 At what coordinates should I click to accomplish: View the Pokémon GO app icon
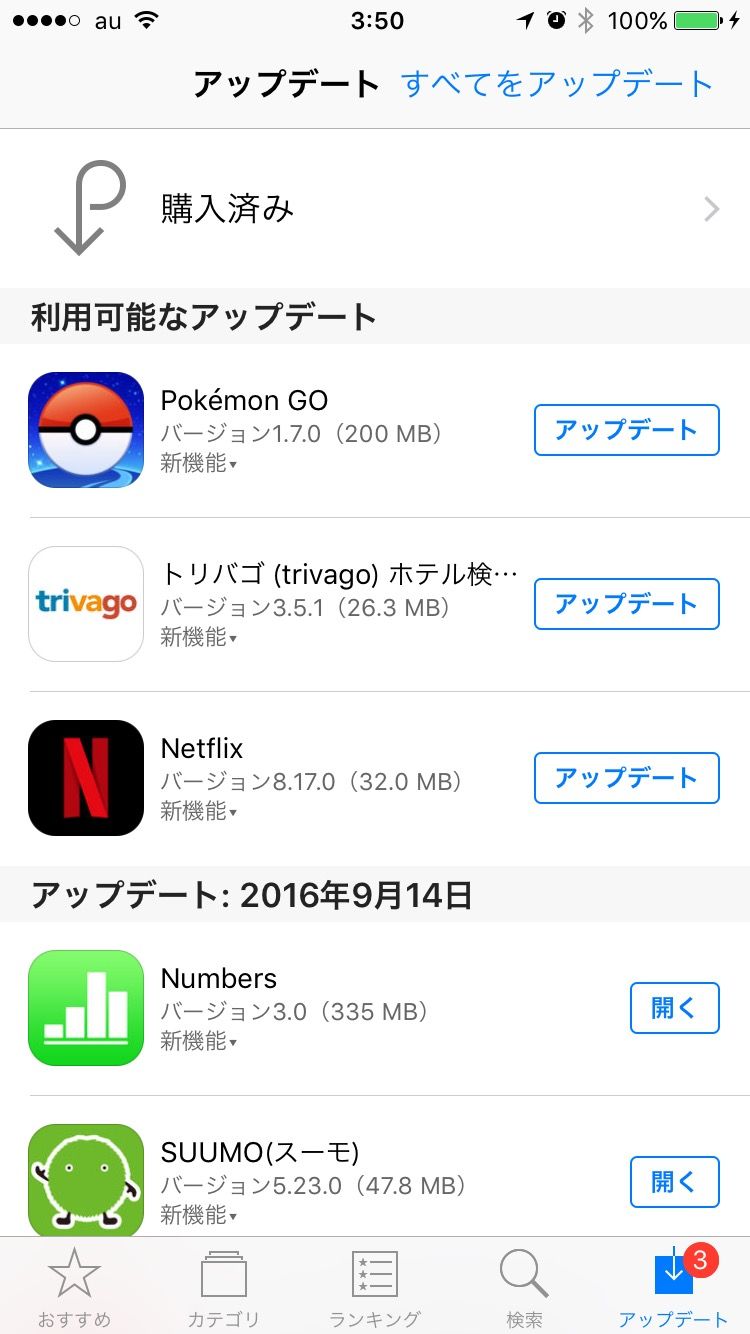coord(86,430)
